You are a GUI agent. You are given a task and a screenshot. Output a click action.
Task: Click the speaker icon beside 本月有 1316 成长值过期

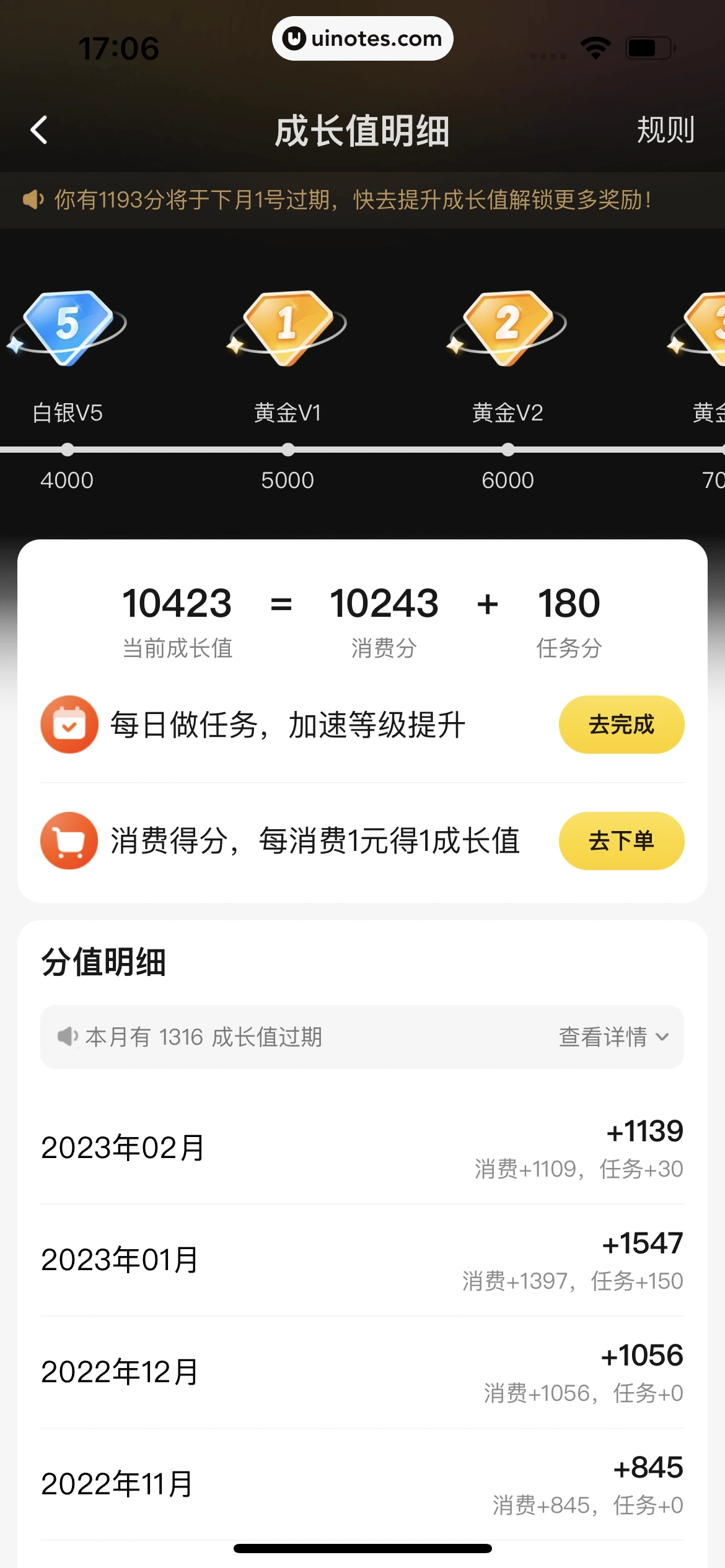[68, 1036]
